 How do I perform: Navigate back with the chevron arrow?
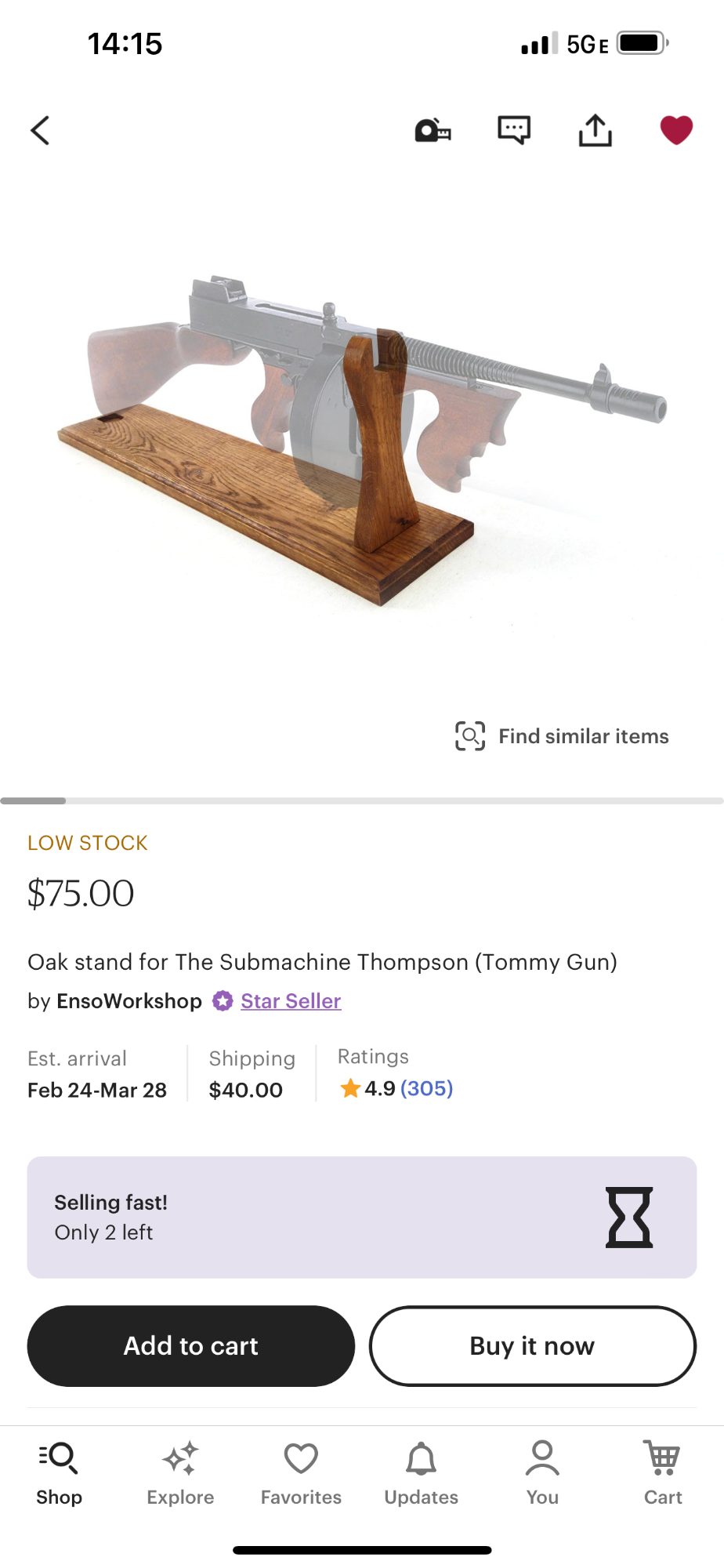(x=40, y=130)
